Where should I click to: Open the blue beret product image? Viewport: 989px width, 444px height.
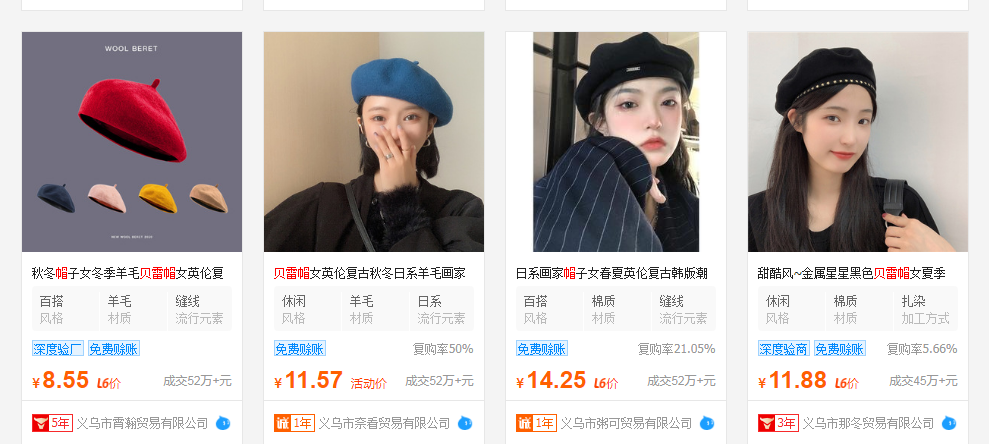pyautogui.click(x=374, y=142)
